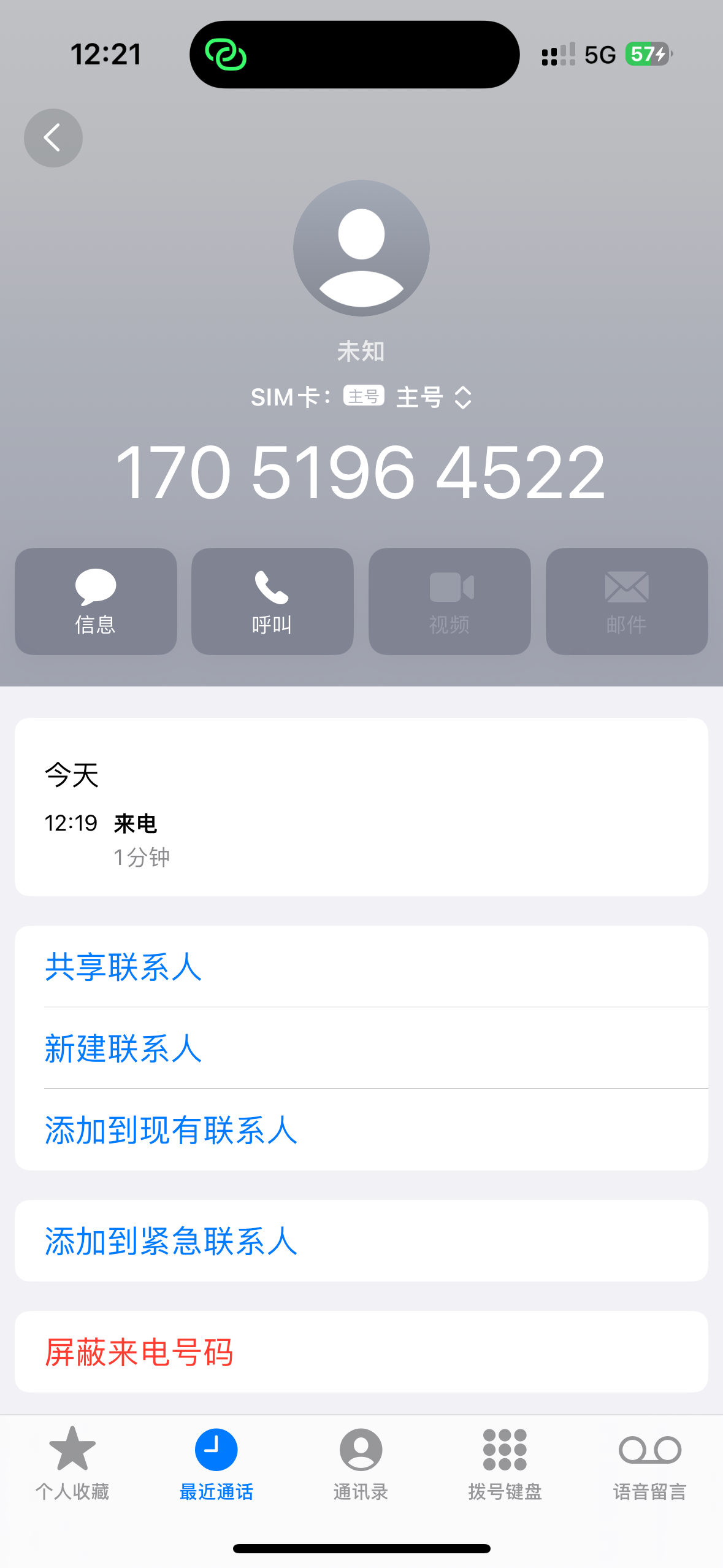
Task: Switch to the 最近通话 tab
Action: (x=216, y=1463)
